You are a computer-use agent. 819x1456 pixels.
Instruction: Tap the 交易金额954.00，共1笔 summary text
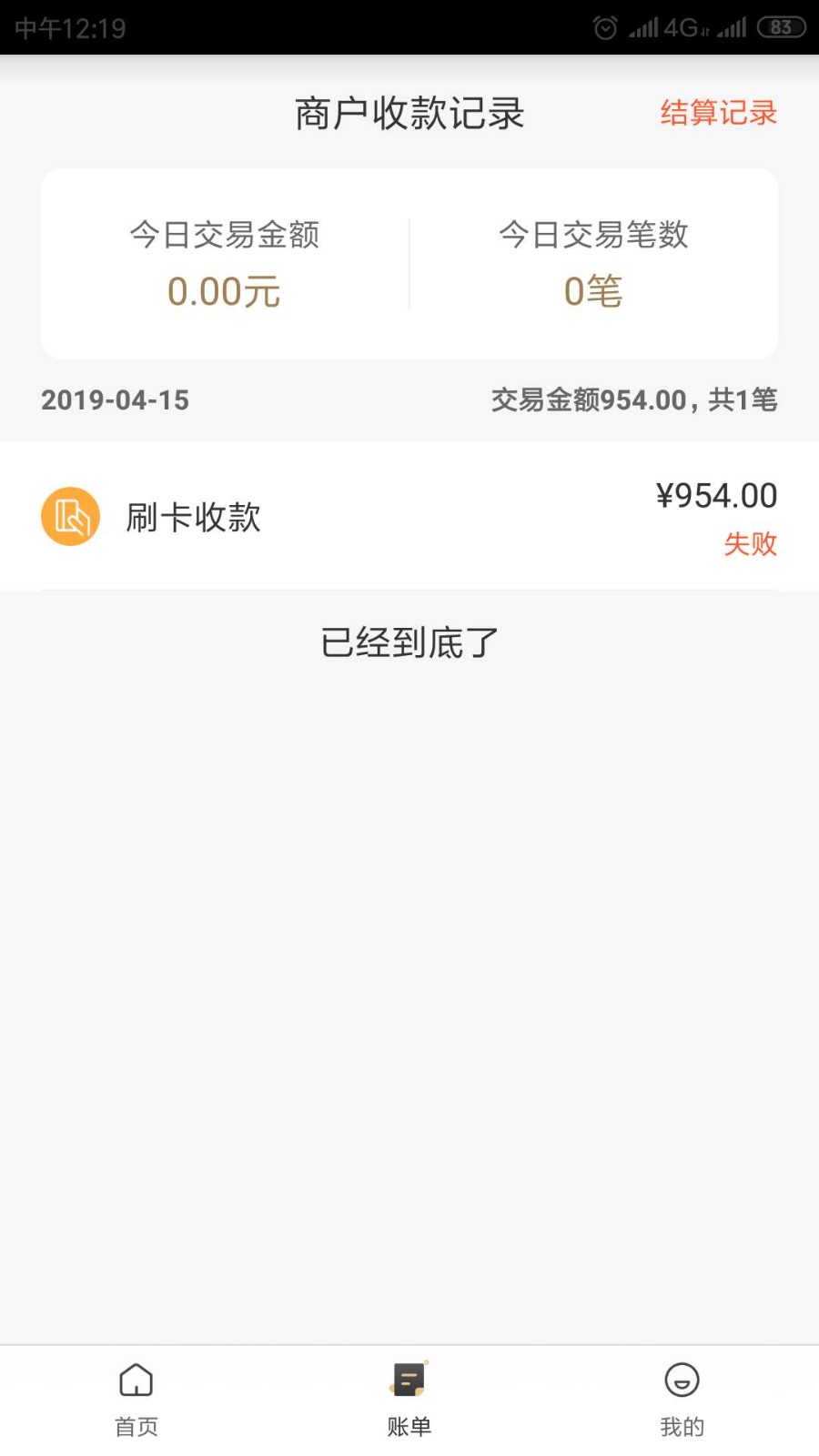[x=634, y=400]
